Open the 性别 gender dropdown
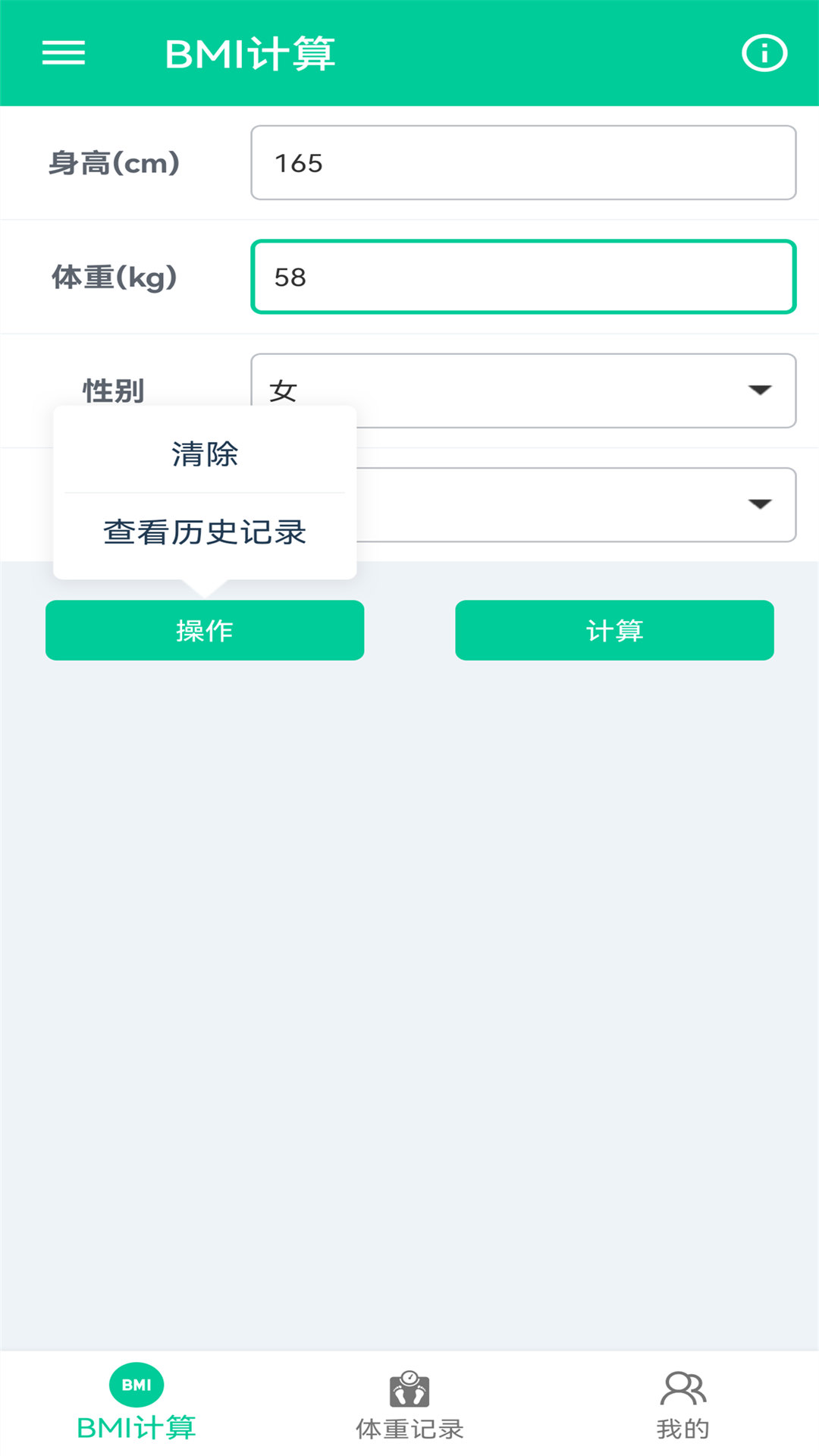This screenshot has width=819, height=1456. pyautogui.click(x=523, y=390)
